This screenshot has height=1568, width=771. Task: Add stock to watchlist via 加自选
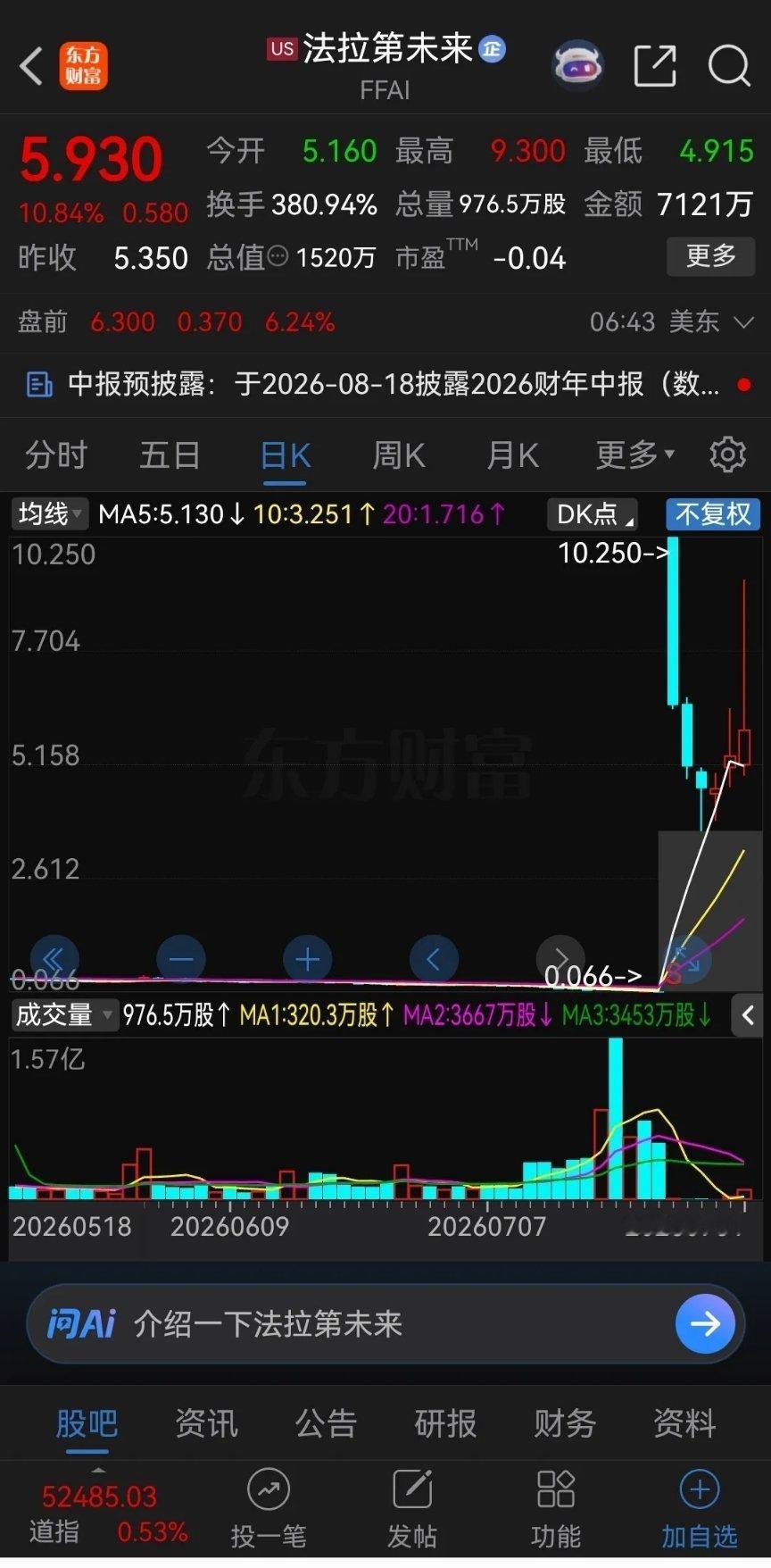click(x=699, y=1510)
